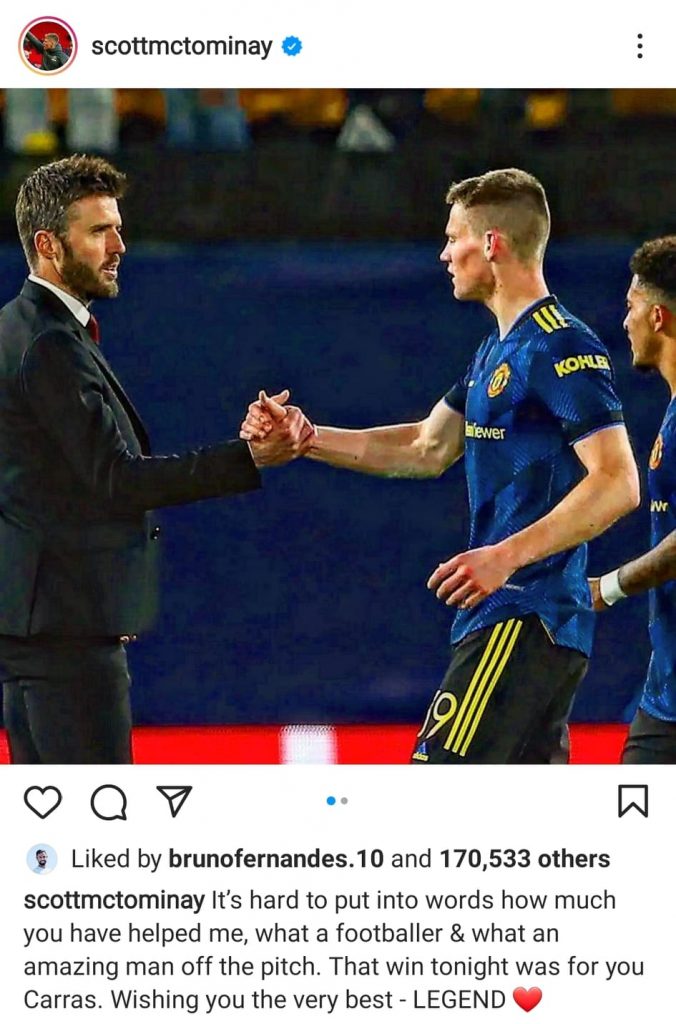The width and height of the screenshot is (676, 1024).
Task: Open the comments on this post
Action: (x=108, y=801)
